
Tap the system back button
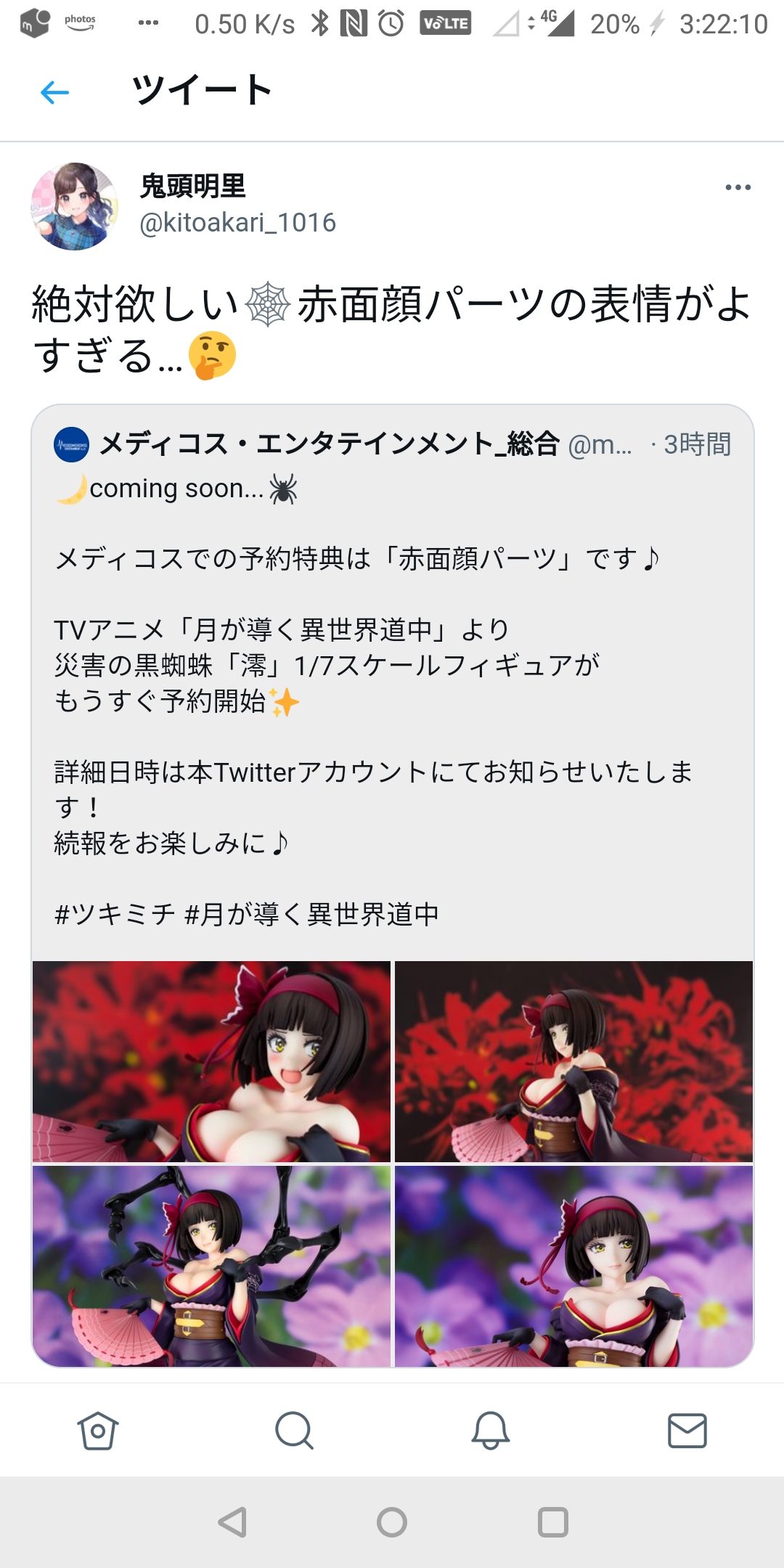232,1522
